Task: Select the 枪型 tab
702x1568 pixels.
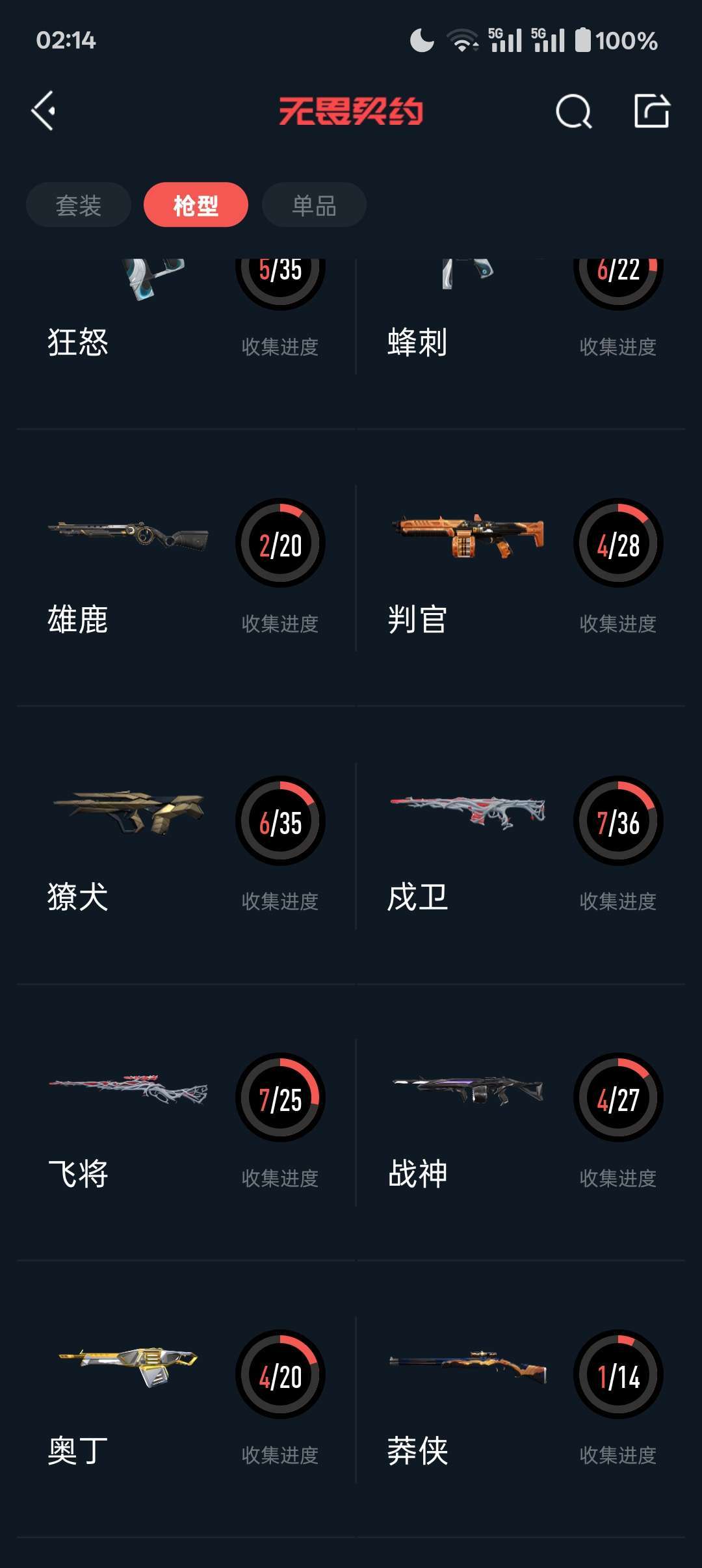Action: coord(196,205)
